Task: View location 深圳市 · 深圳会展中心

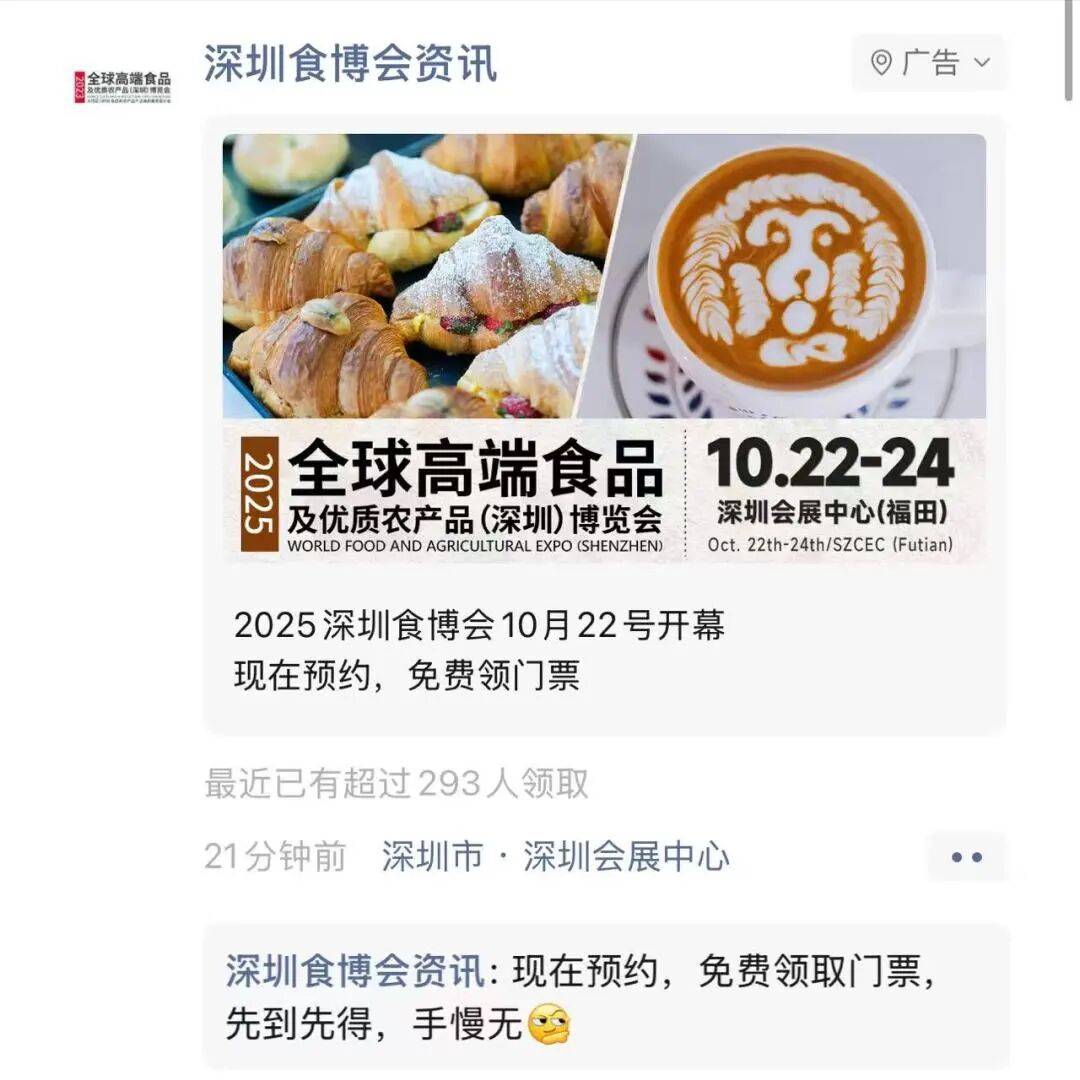Action: tap(555, 857)
